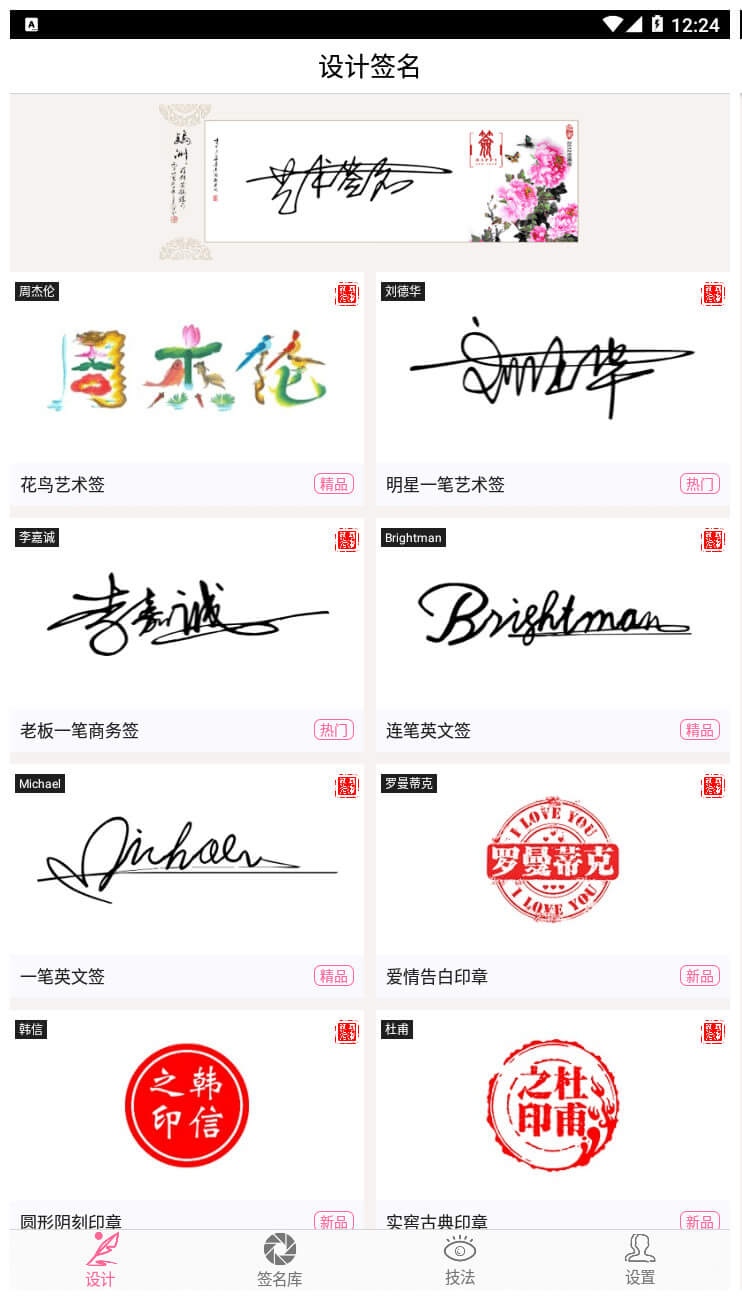
Task: Choose the 连笔英文签 Brightman card
Action: [553, 635]
